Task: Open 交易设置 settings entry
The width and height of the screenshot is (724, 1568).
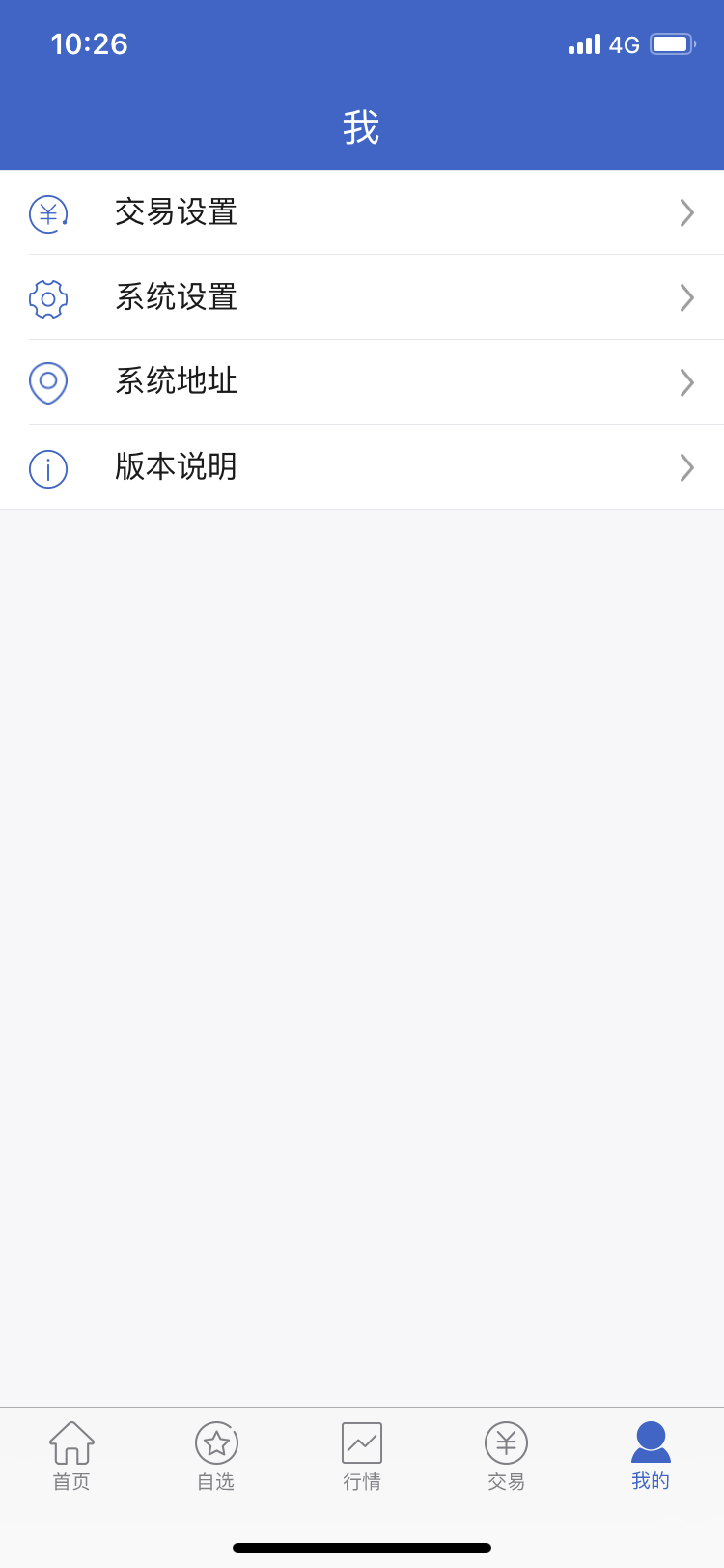Action: pos(176,212)
